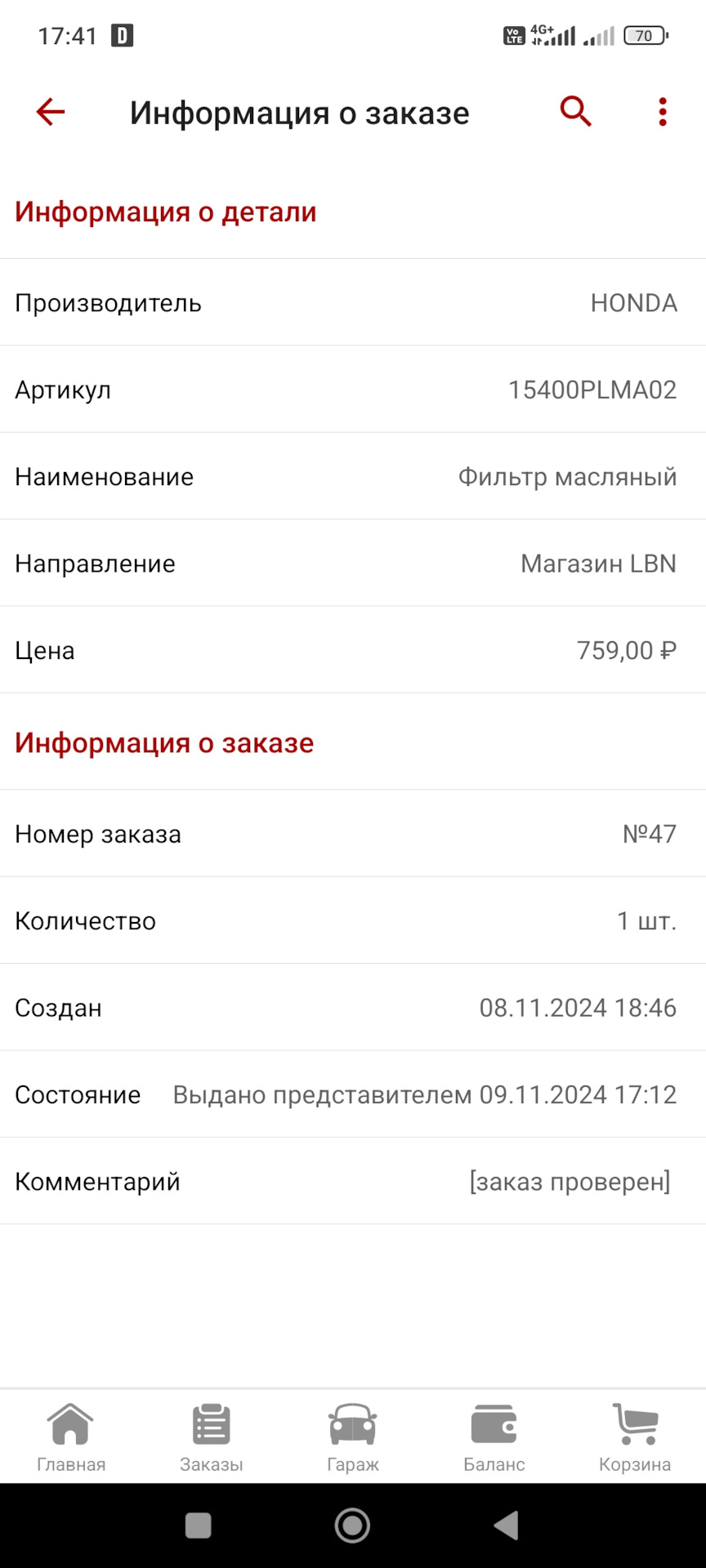The width and height of the screenshot is (706, 1568).
Task: Open the Корзина cart tab
Action: point(635,1437)
